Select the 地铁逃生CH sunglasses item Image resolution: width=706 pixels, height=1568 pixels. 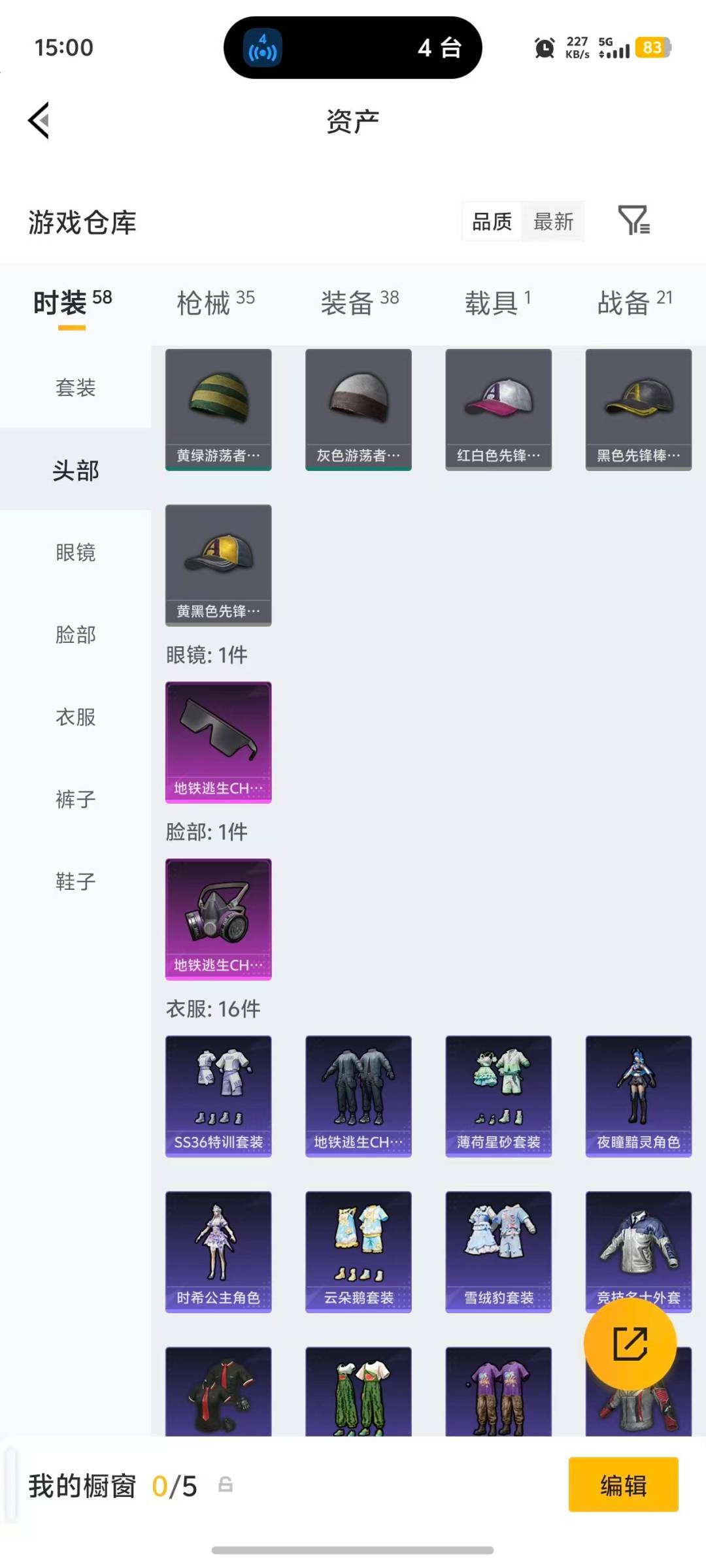point(218,742)
